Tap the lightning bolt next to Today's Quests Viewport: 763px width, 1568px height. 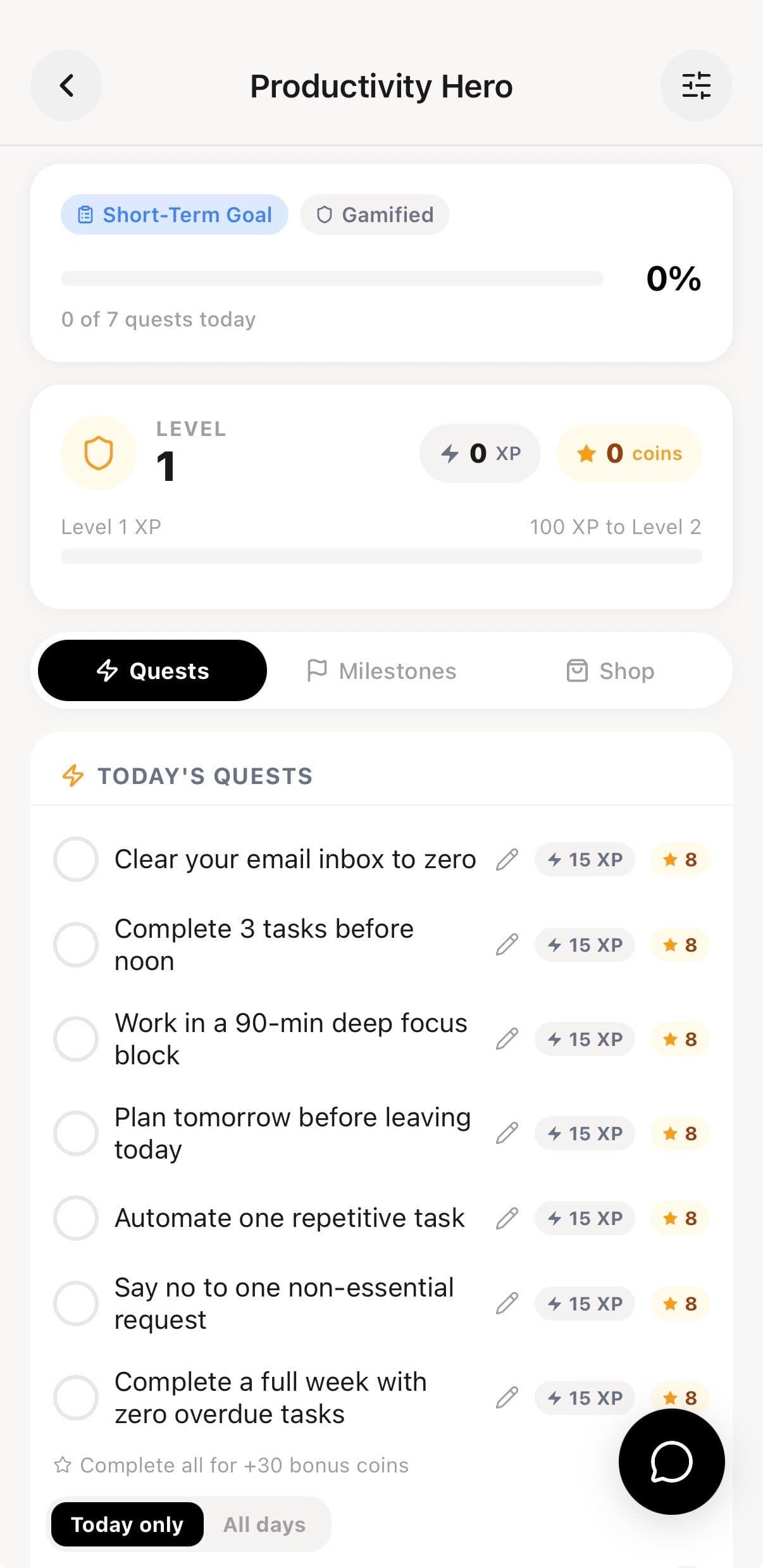coord(73,776)
